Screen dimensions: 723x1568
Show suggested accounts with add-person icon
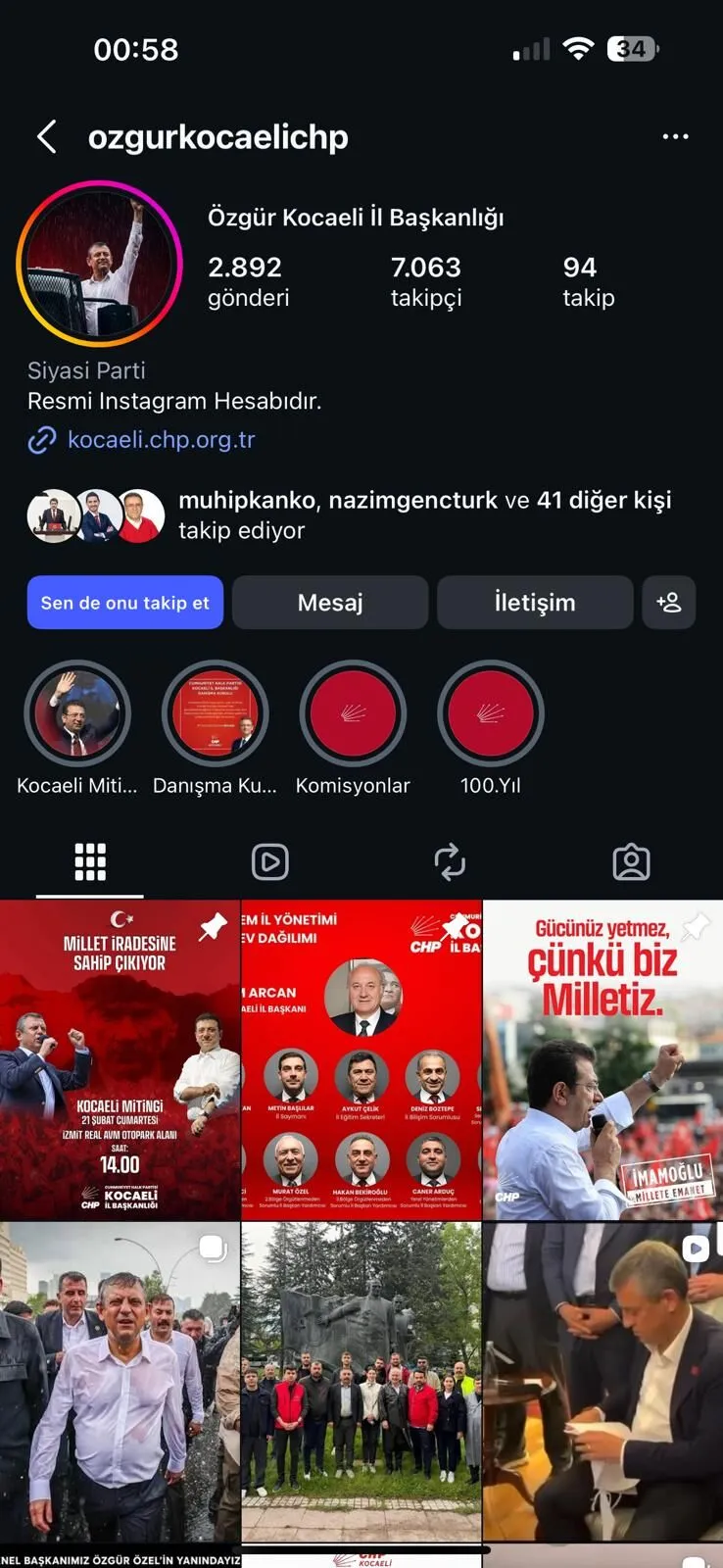(x=669, y=602)
